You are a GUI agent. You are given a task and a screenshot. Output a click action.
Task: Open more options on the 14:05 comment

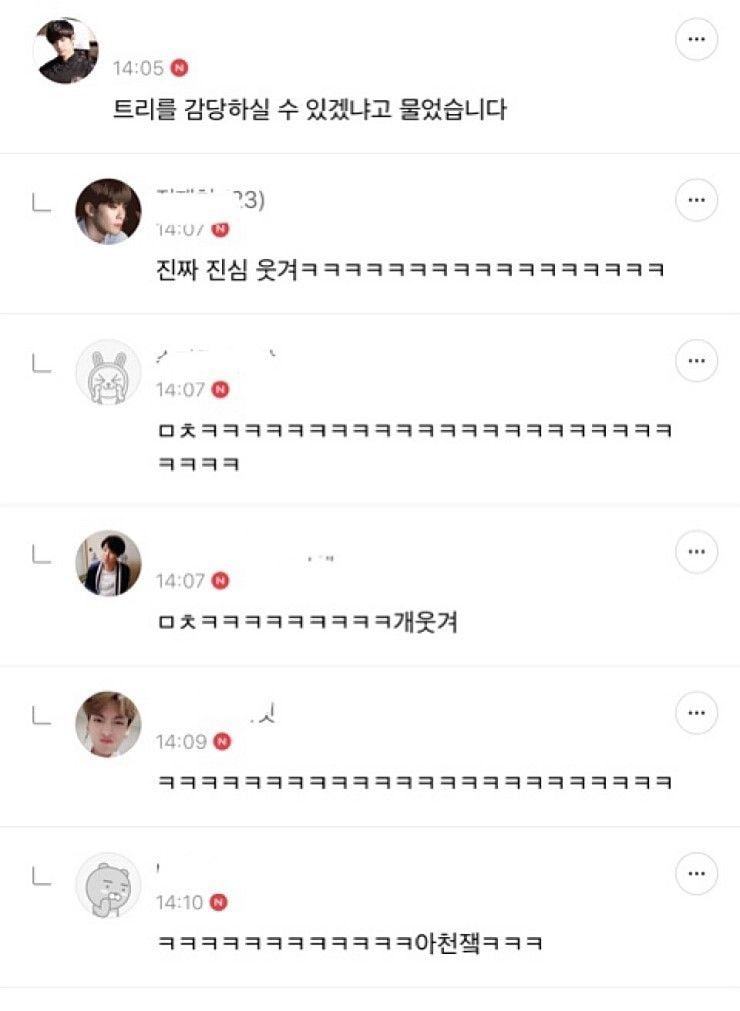click(696, 39)
